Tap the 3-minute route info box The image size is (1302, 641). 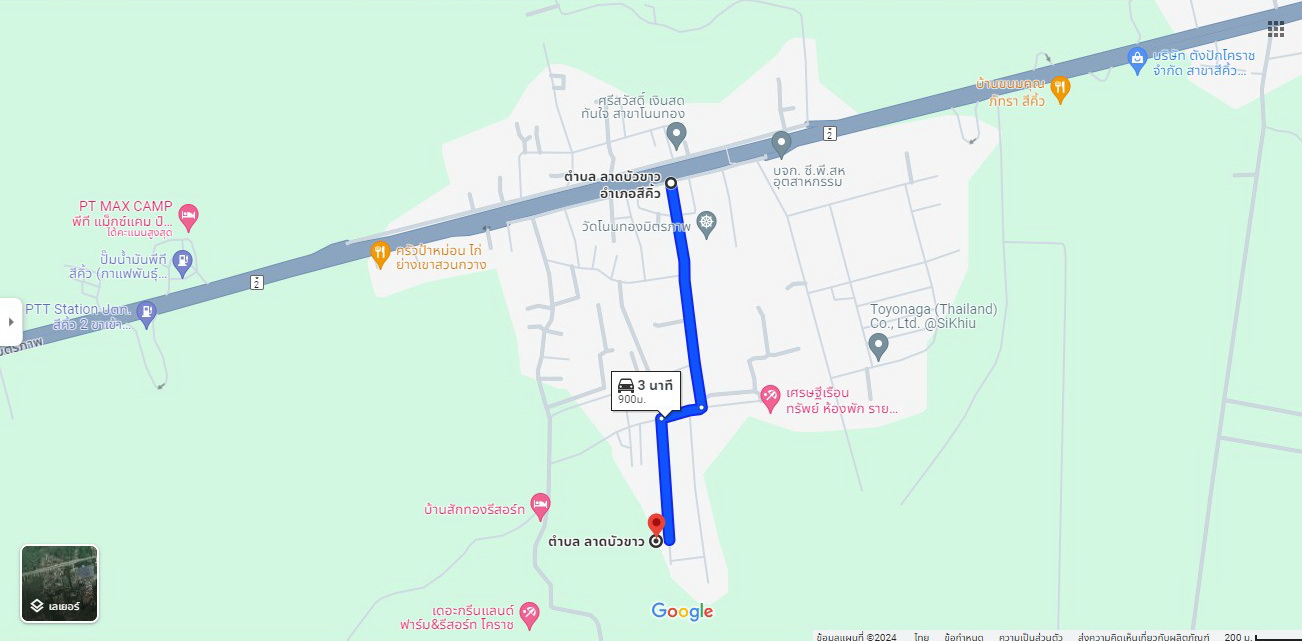[x=645, y=391]
